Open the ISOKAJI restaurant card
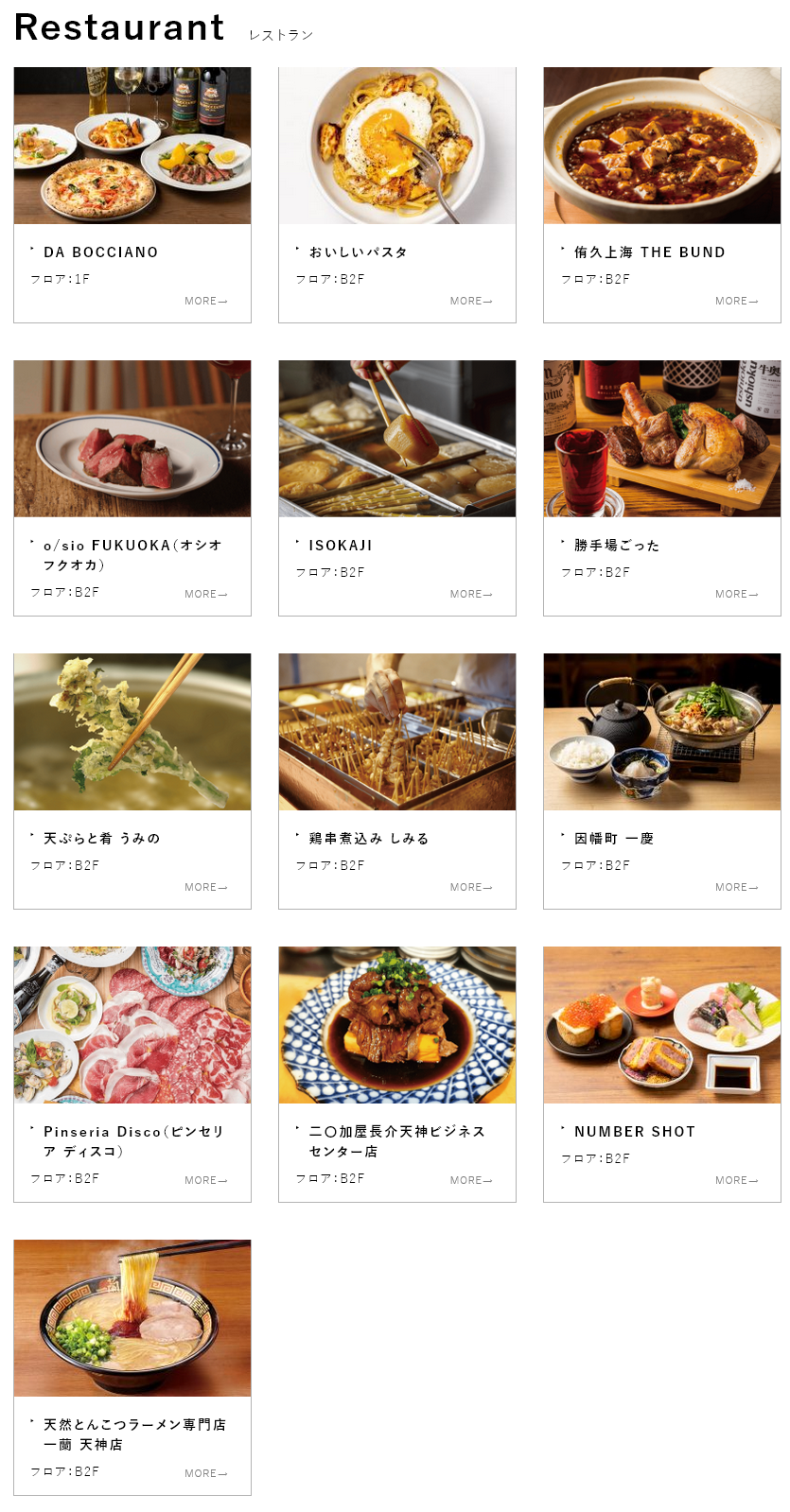The image size is (790, 1512). coord(397,488)
